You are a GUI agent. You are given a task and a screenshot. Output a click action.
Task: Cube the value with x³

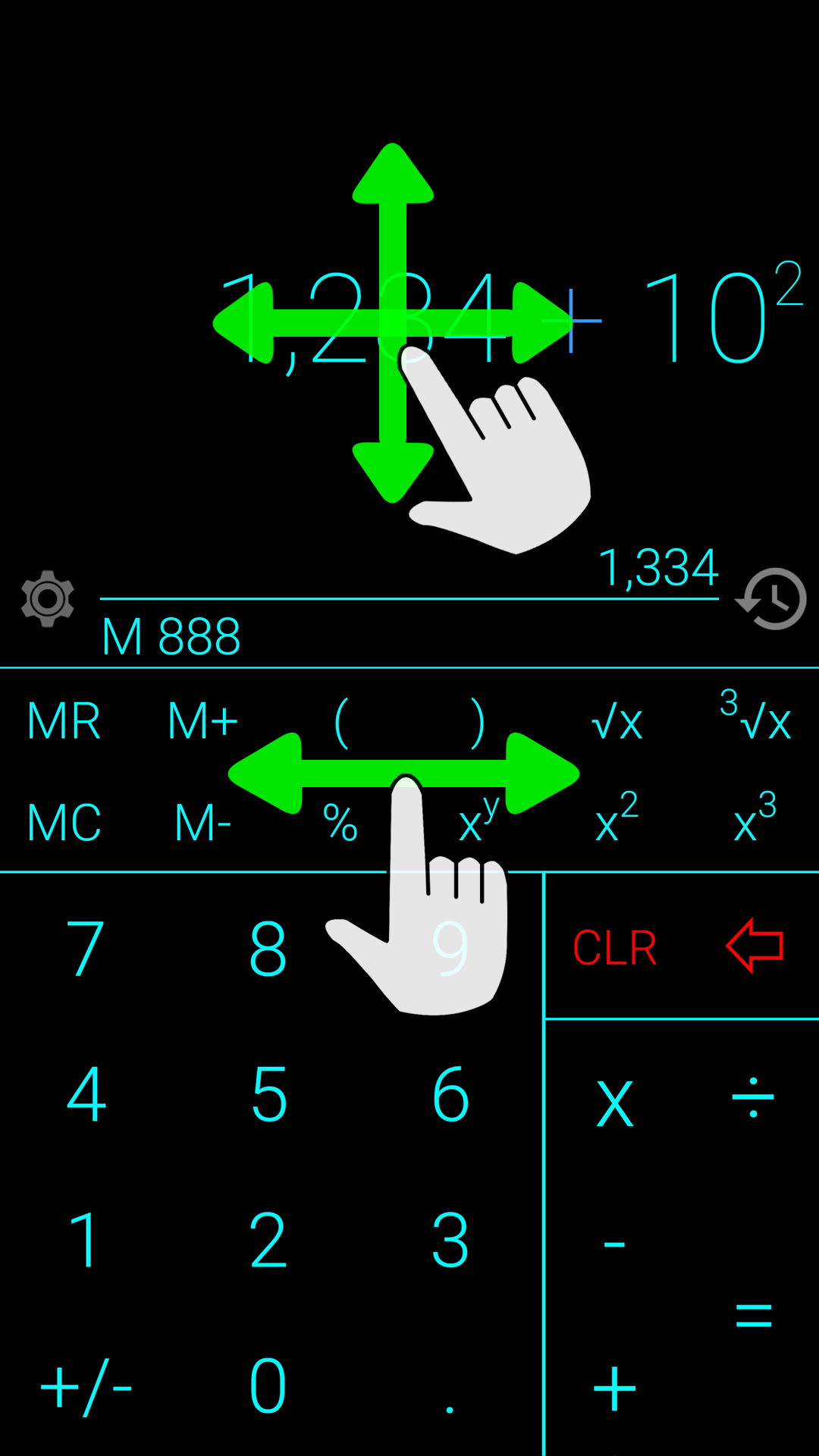tap(755, 819)
